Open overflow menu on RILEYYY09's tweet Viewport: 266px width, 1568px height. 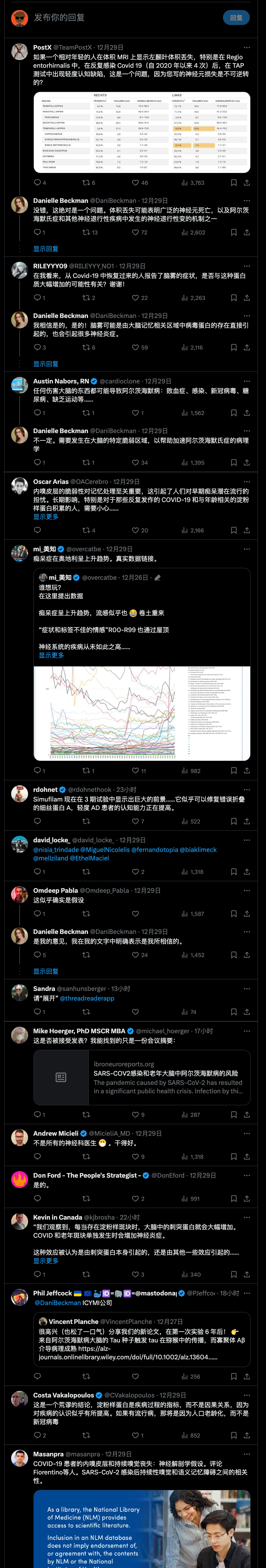tap(246, 266)
